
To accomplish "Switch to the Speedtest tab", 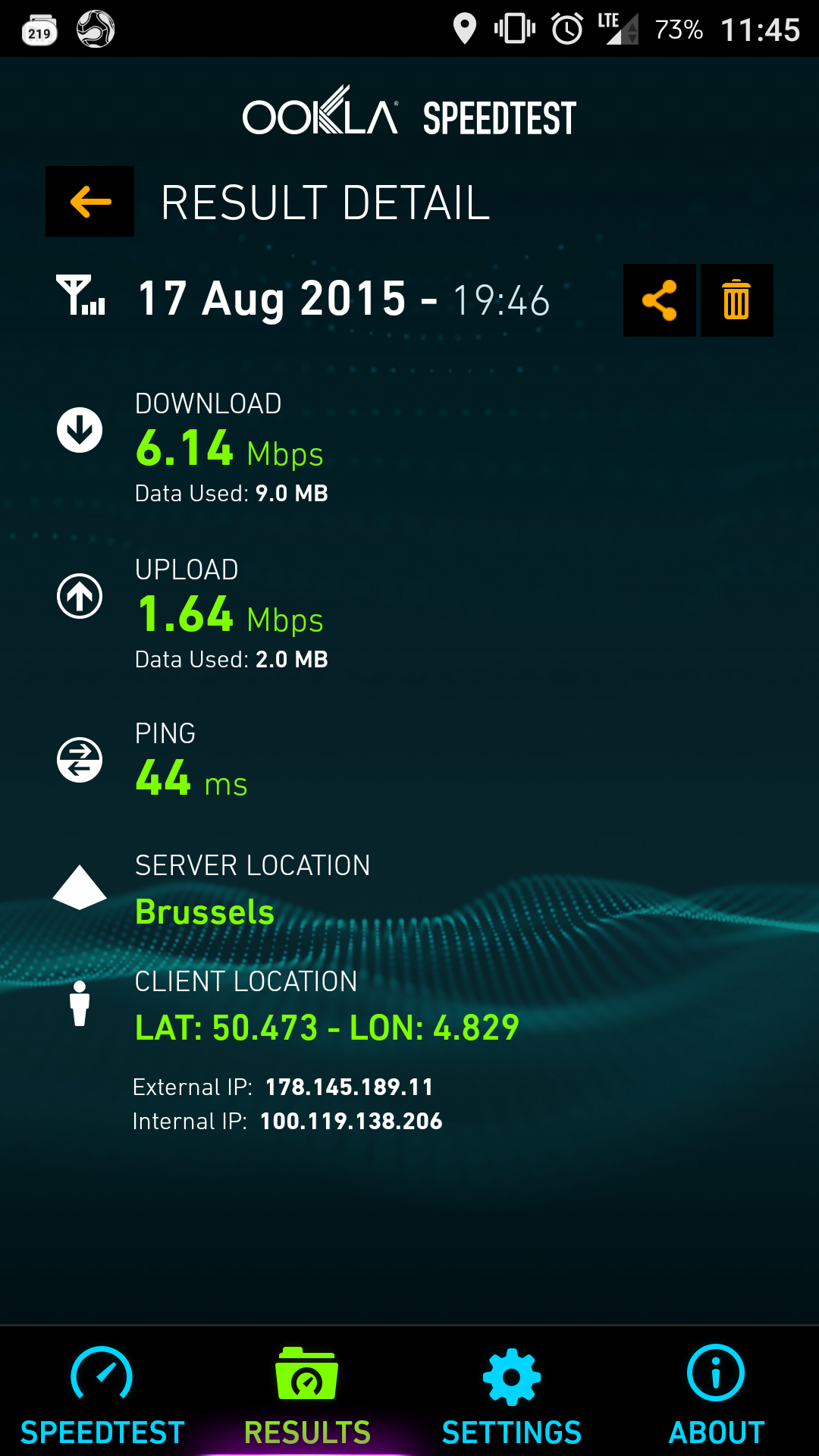I will pos(102,1394).
